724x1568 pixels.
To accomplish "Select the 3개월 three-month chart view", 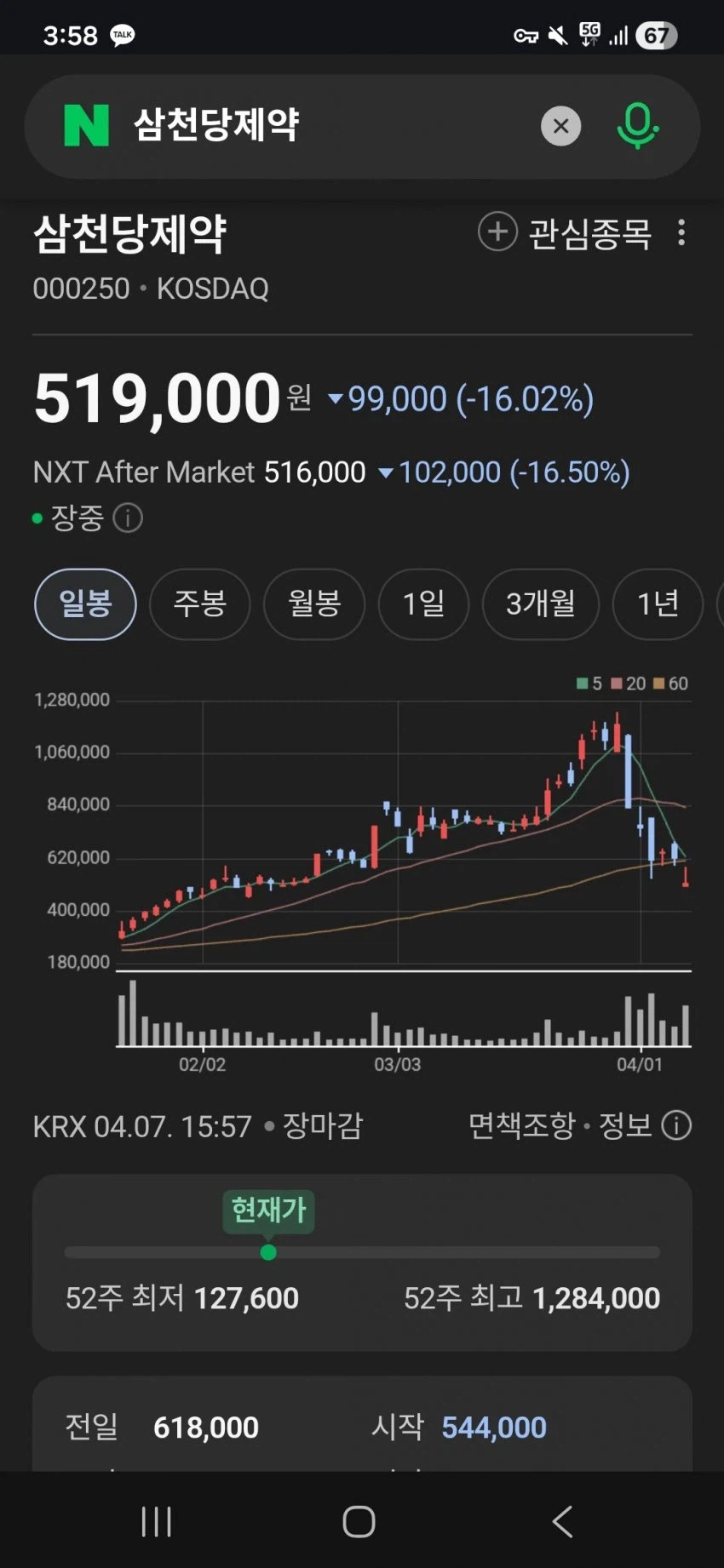I will (540, 604).
